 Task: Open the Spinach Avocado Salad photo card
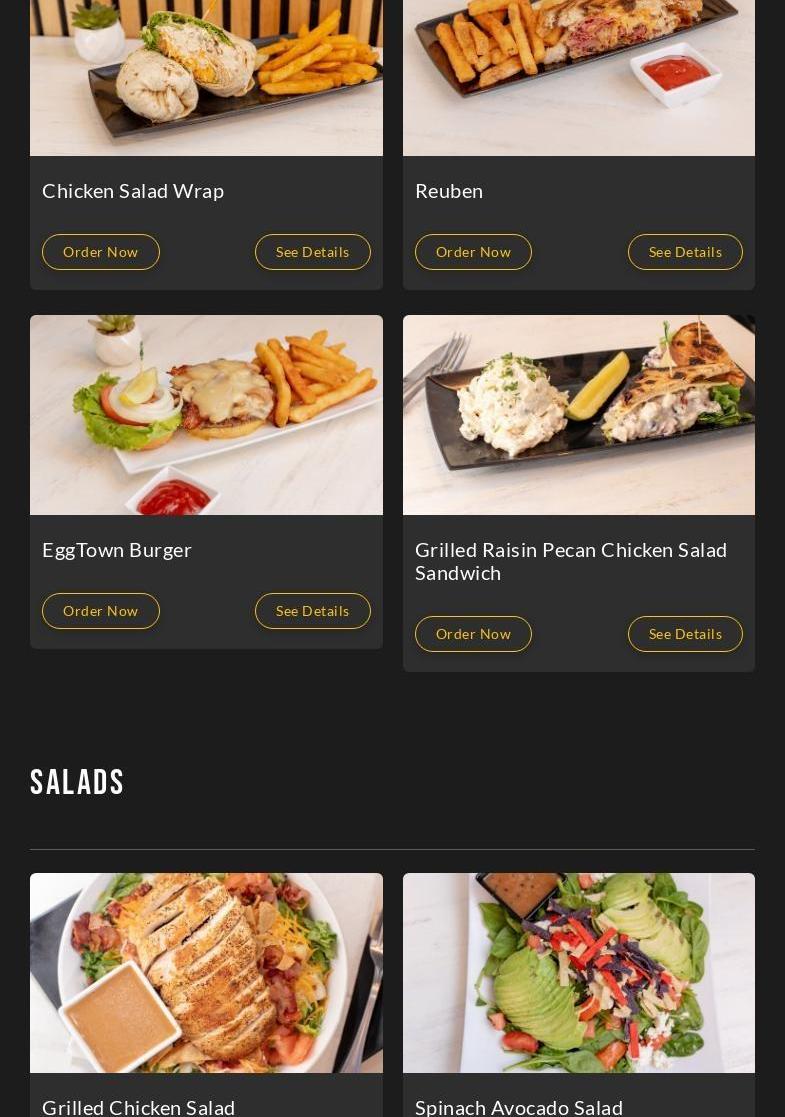tap(579, 972)
